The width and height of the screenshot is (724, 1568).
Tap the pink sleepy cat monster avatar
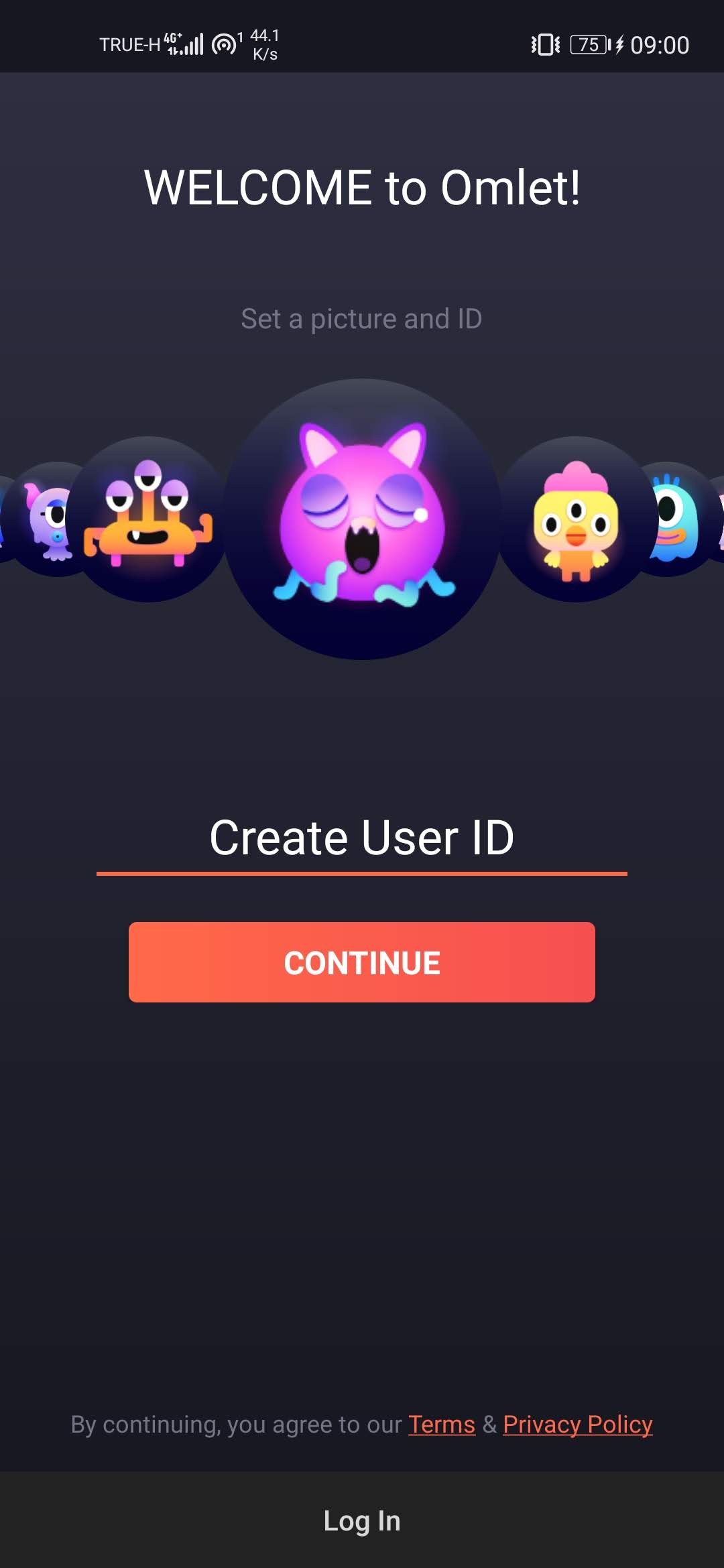(362, 519)
